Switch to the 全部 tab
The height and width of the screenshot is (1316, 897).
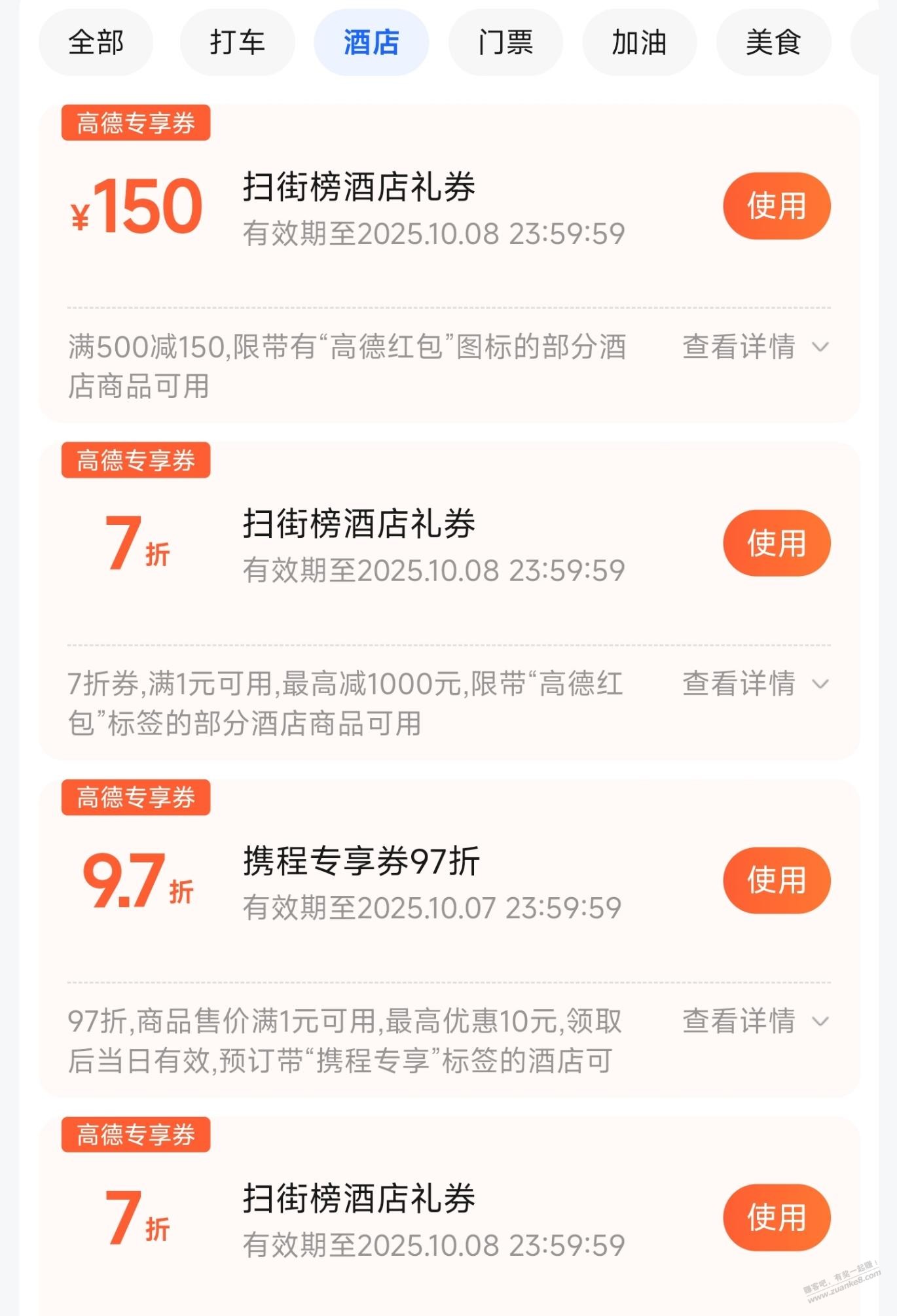(x=96, y=43)
